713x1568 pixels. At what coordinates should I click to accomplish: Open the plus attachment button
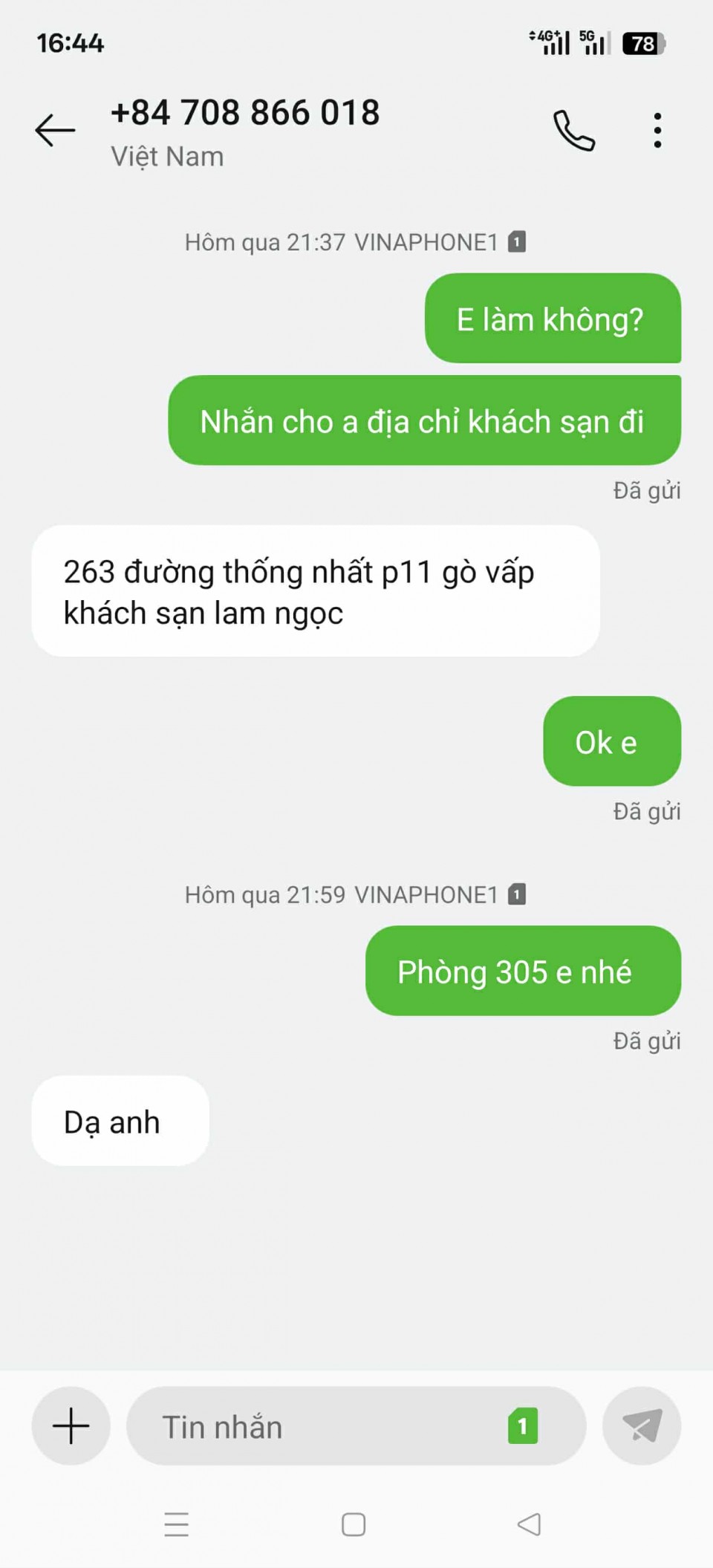pyautogui.click(x=71, y=1425)
